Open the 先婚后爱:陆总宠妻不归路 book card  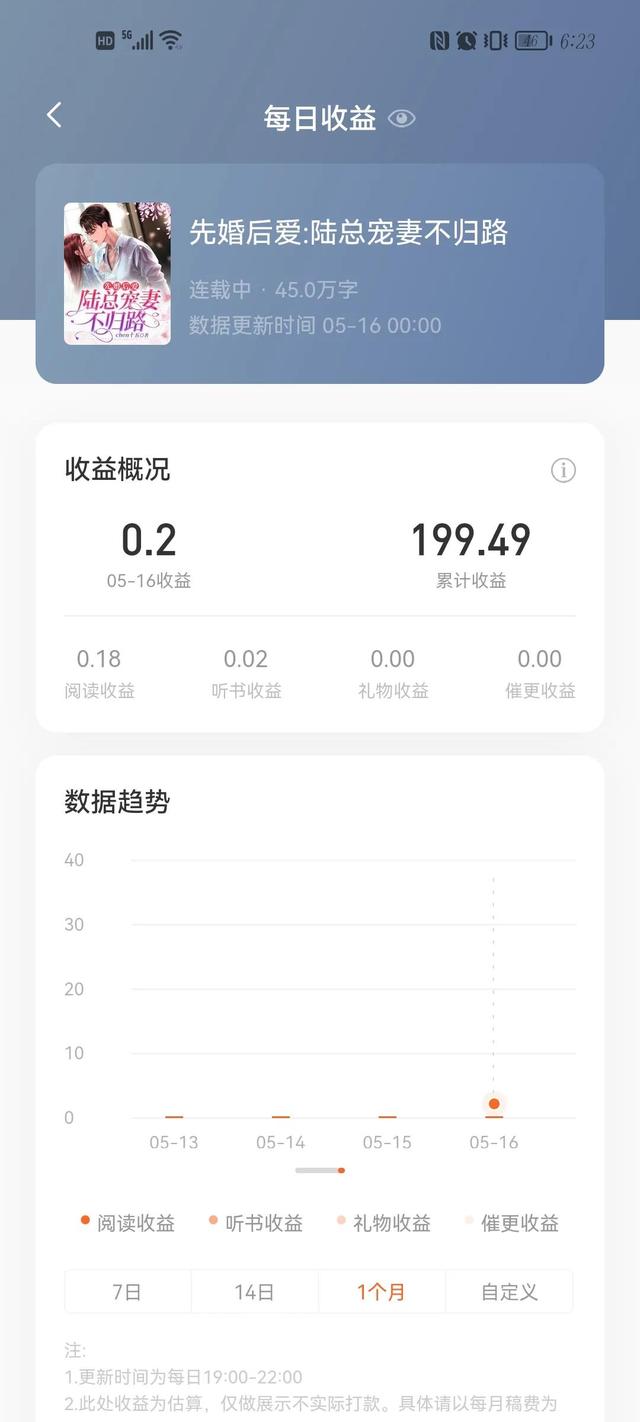[x=320, y=274]
